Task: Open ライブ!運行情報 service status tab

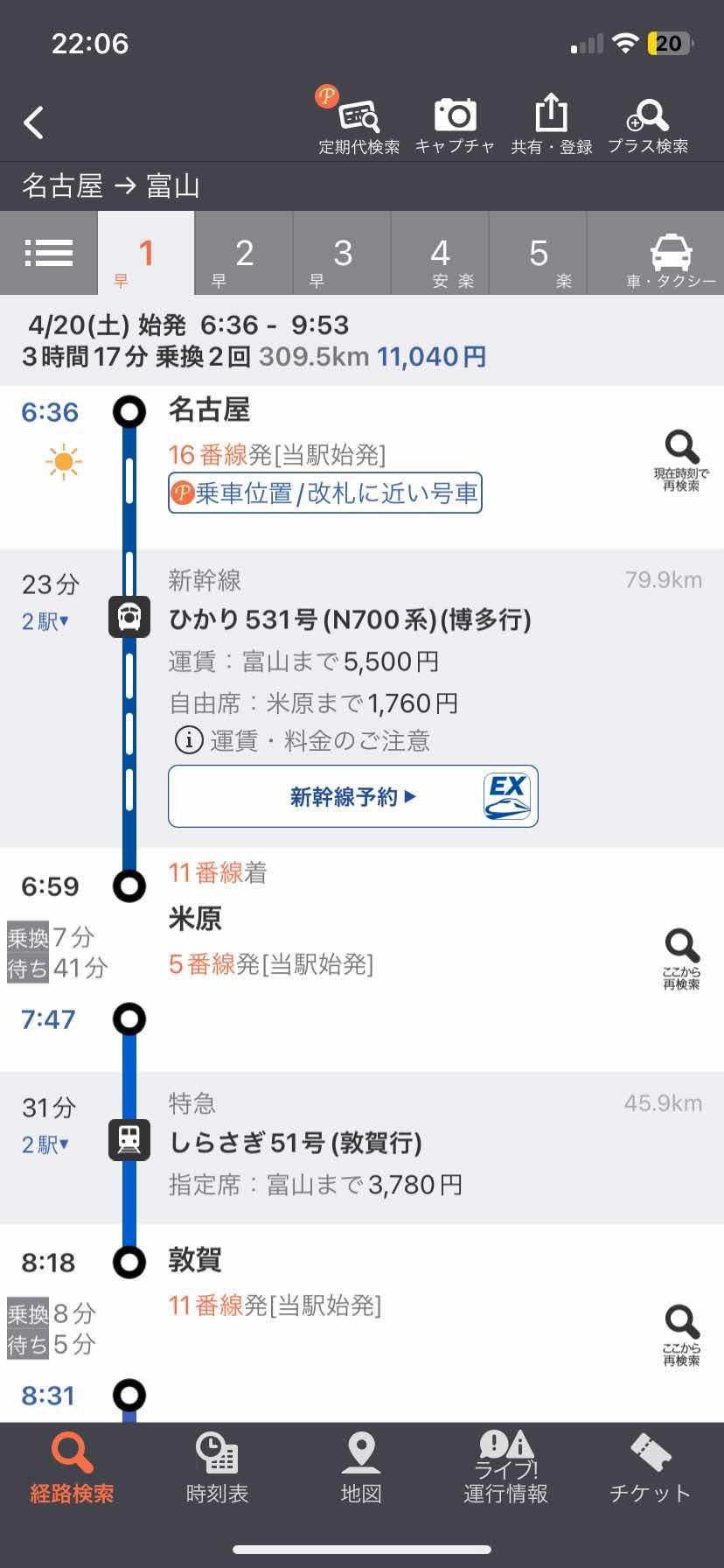Action: 505,1470
